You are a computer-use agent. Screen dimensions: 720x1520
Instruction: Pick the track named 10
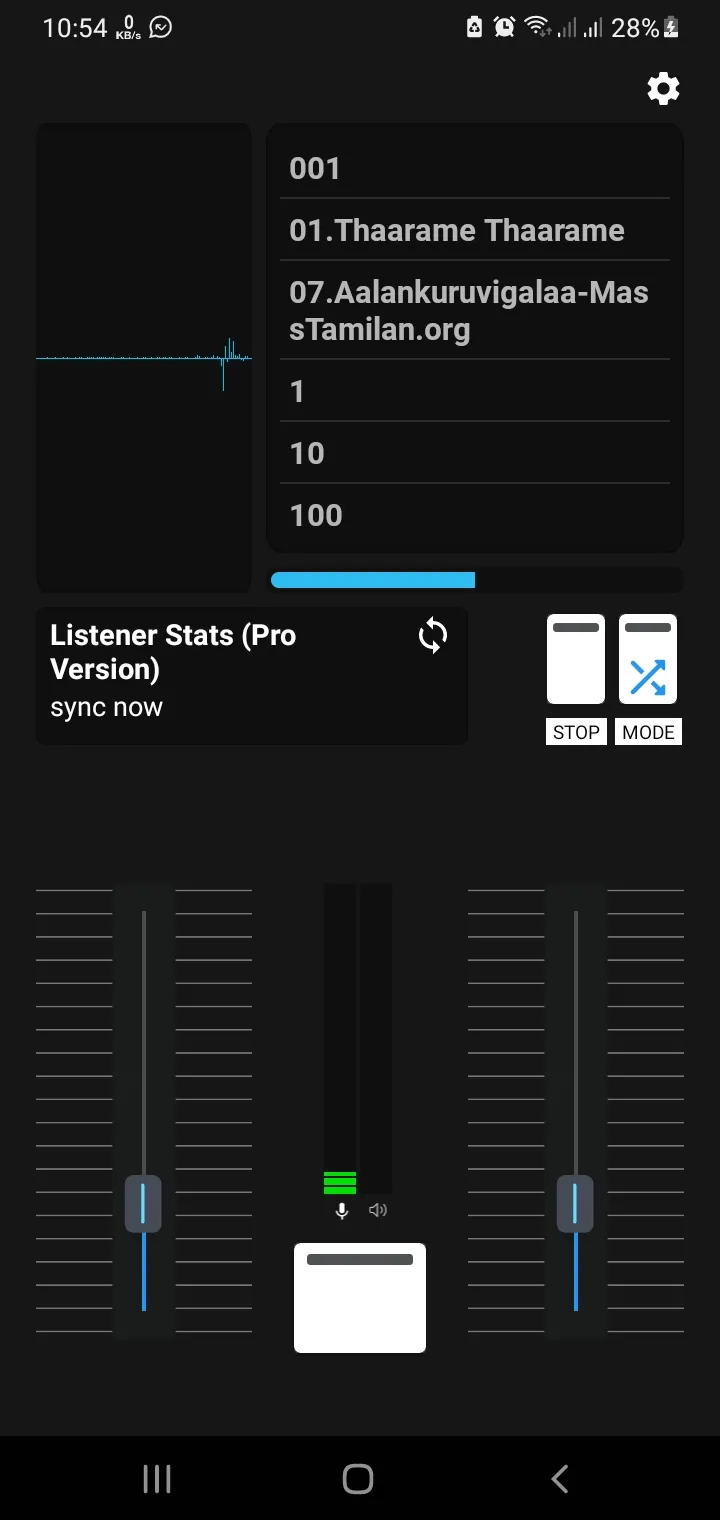point(475,453)
